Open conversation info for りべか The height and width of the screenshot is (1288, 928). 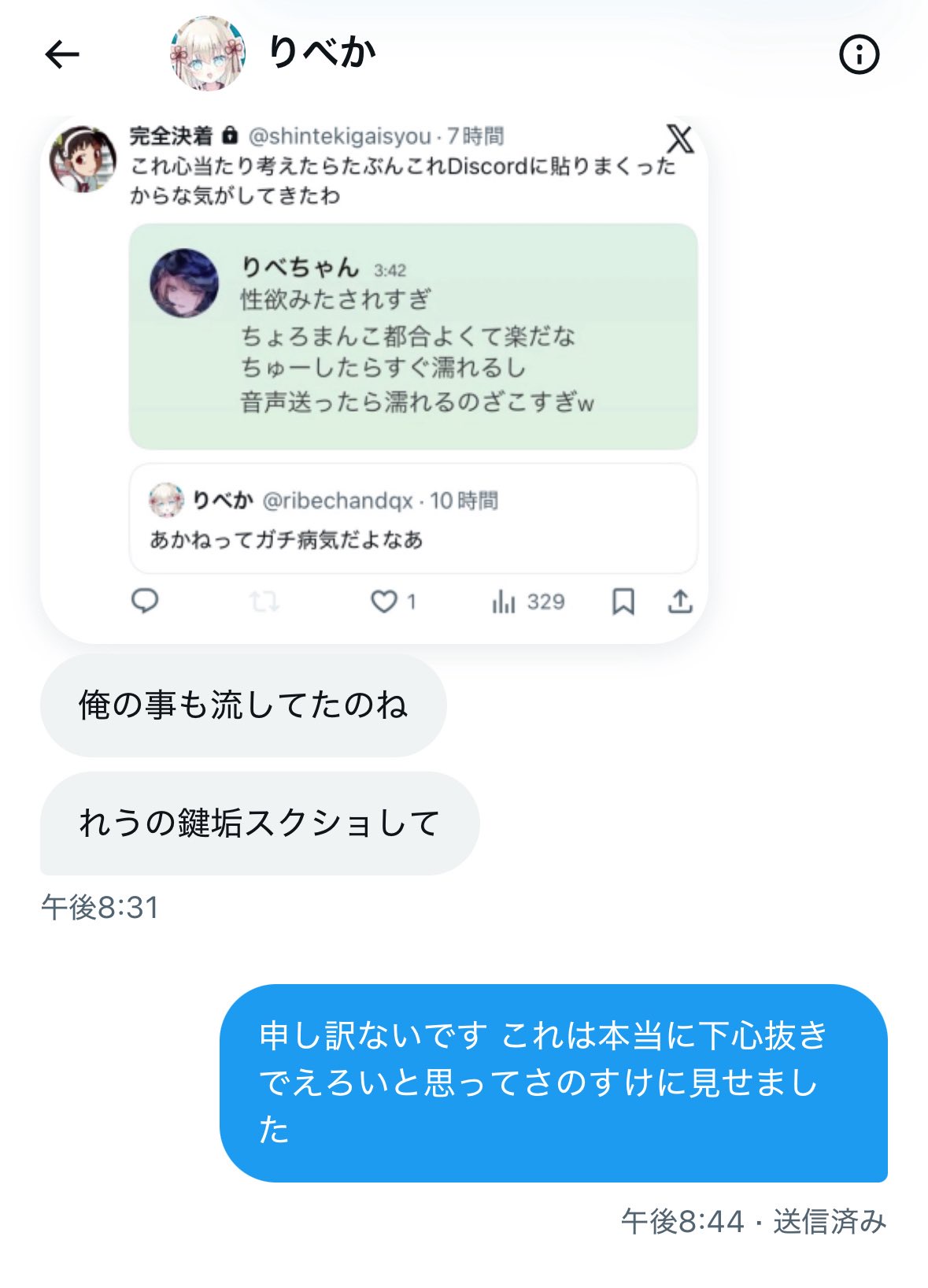tap(859, 55)
